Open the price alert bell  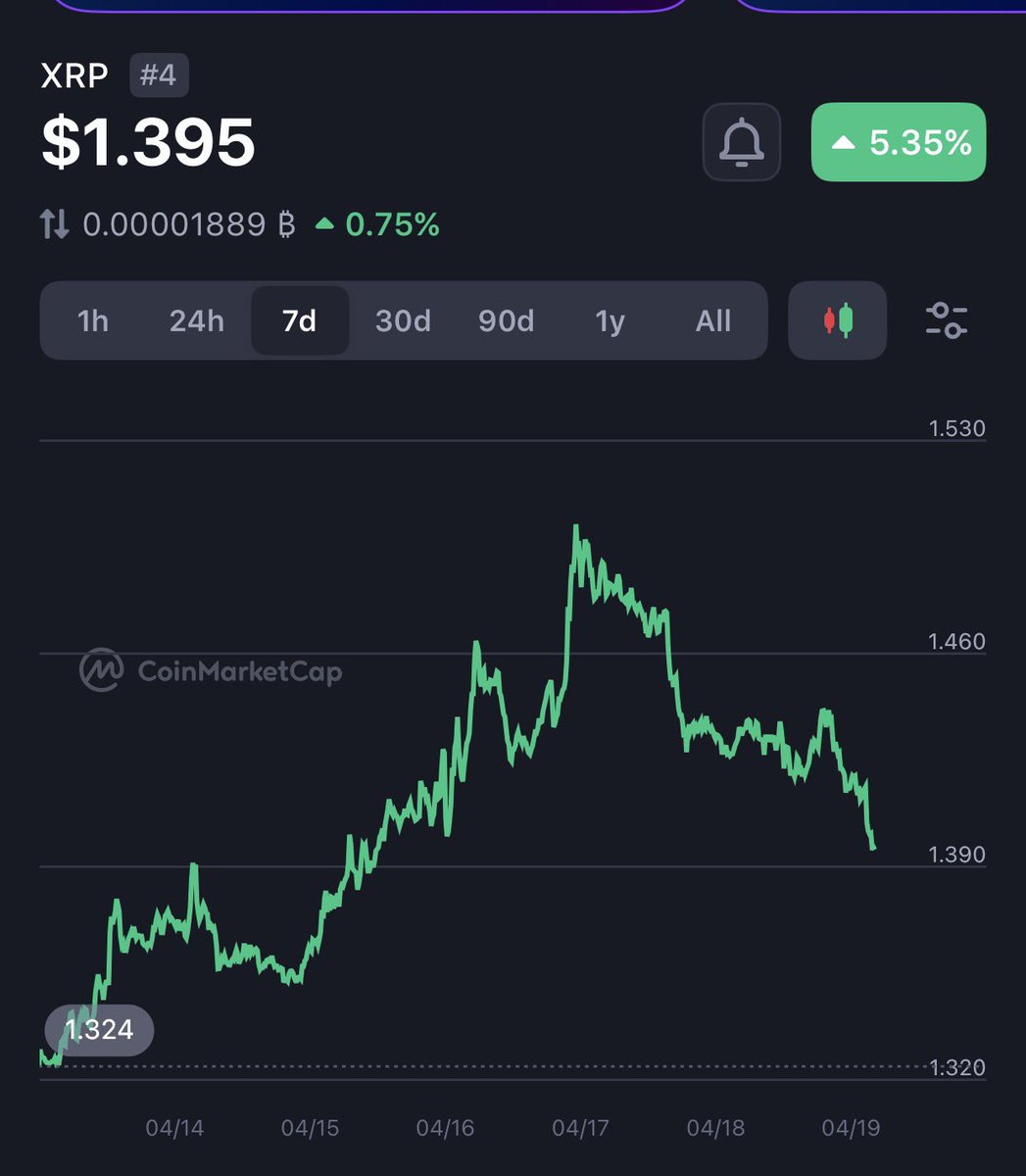[742, 142]
